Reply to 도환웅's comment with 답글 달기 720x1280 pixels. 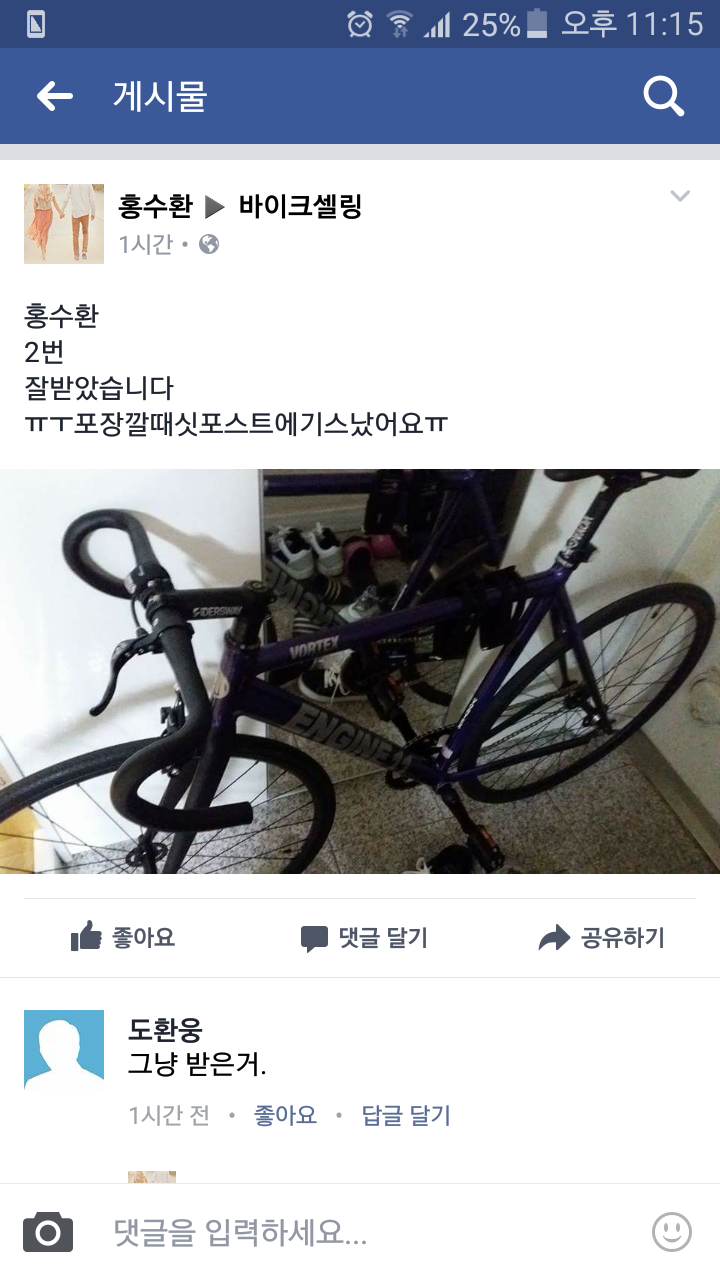[406, 1115]
